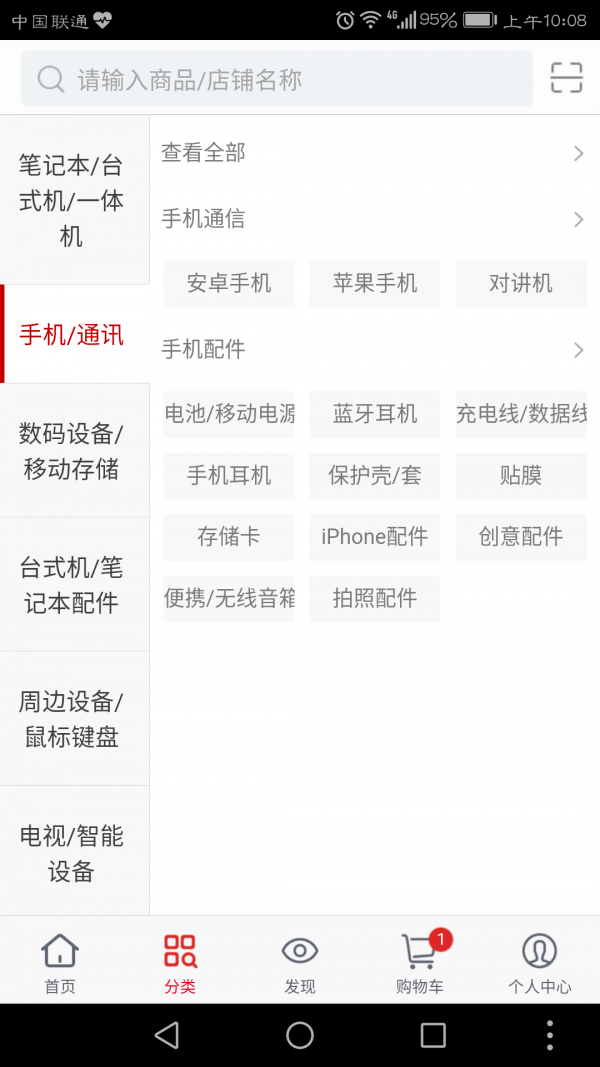Go to the 首页 home tab
Screen dimensions: 600x1067
[x=60, y=961]
